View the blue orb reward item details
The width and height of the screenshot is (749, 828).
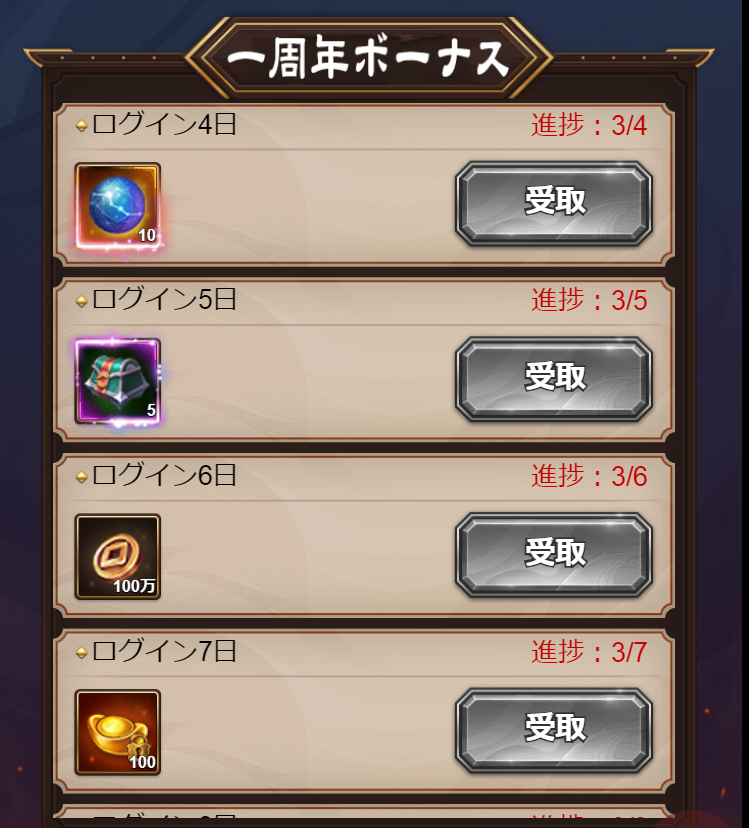pyautogui.click(x=117, y=206)
